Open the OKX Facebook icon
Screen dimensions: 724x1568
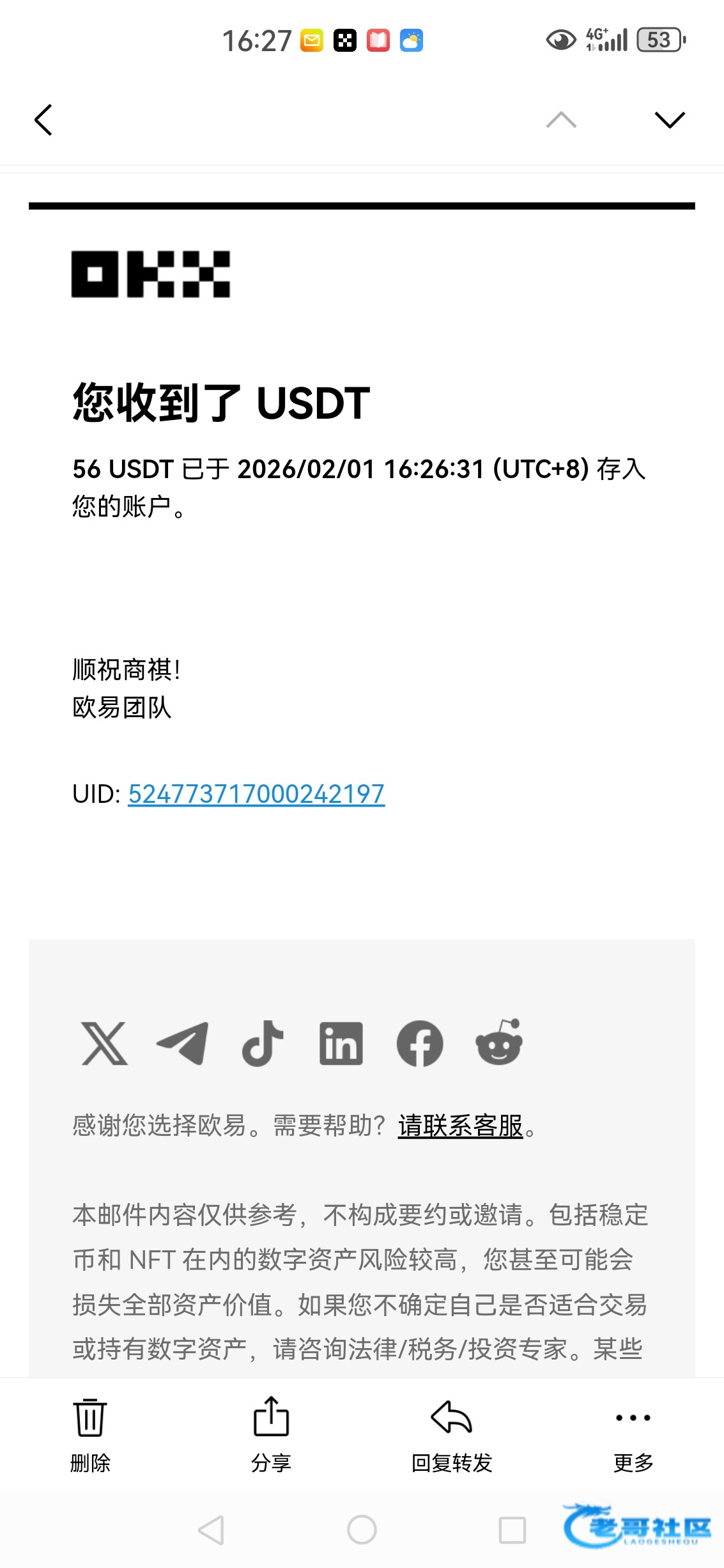click(x=420, y=1043)
